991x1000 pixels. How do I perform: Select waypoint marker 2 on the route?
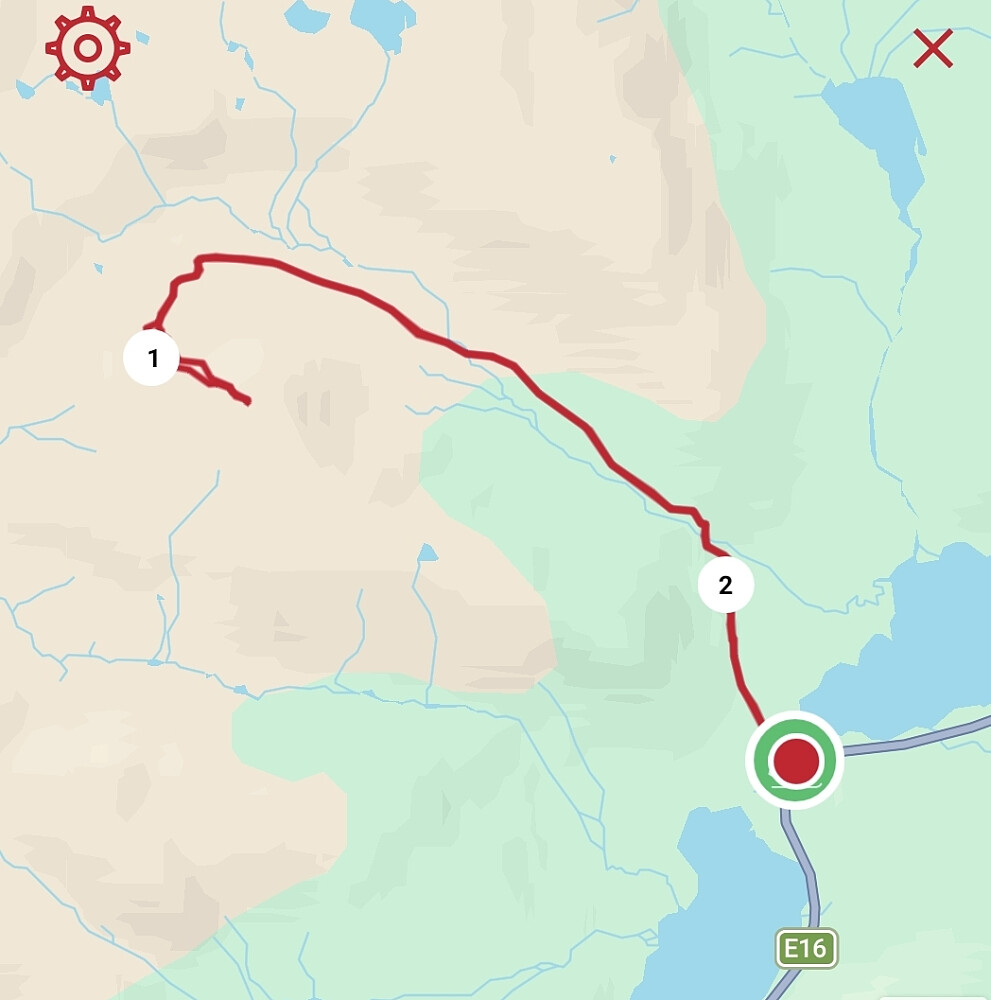click(x=725, y=585)
